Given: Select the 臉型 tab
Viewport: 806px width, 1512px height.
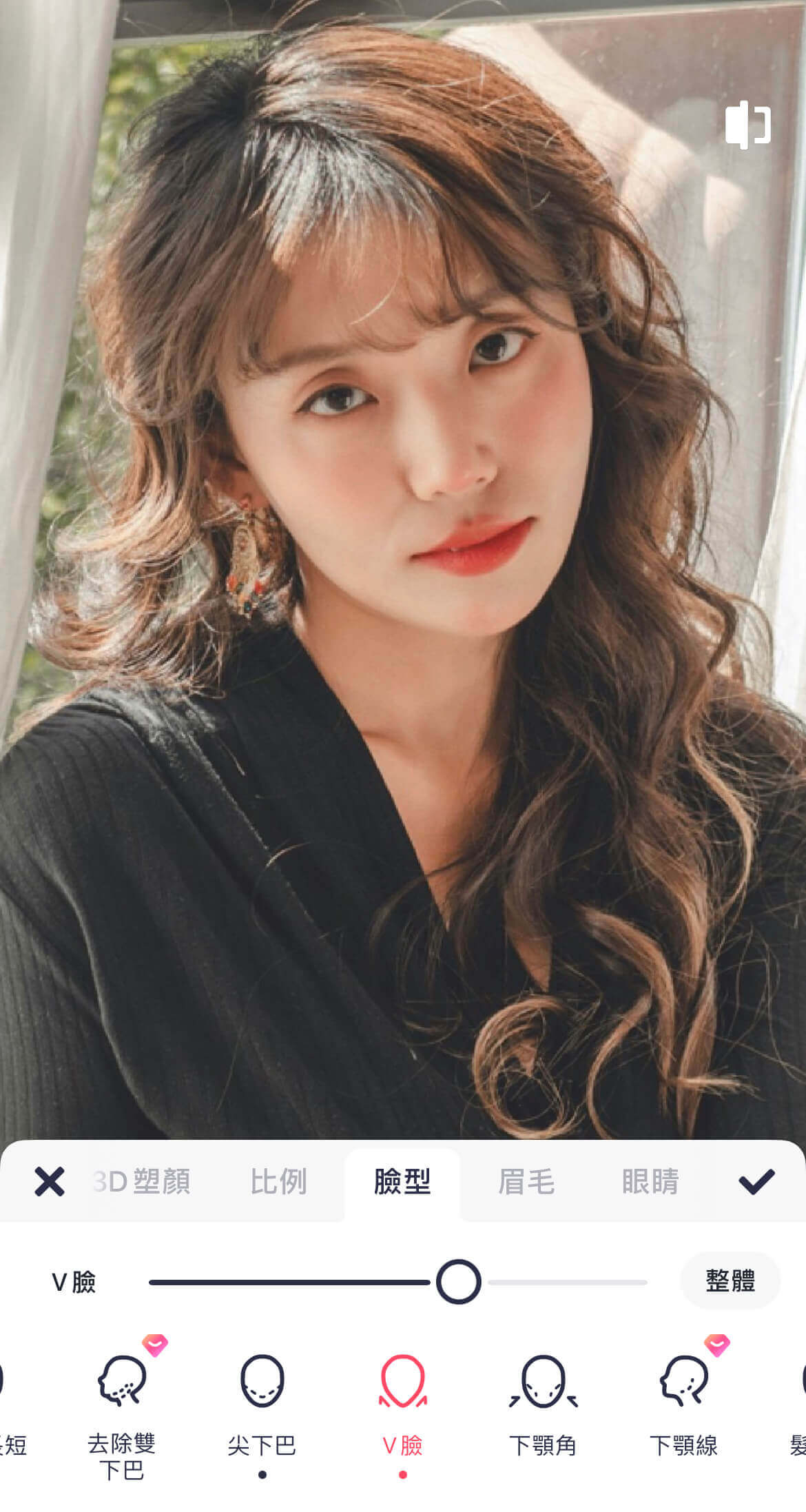Looking at the screenshot, I should (x=402, y=1181).
